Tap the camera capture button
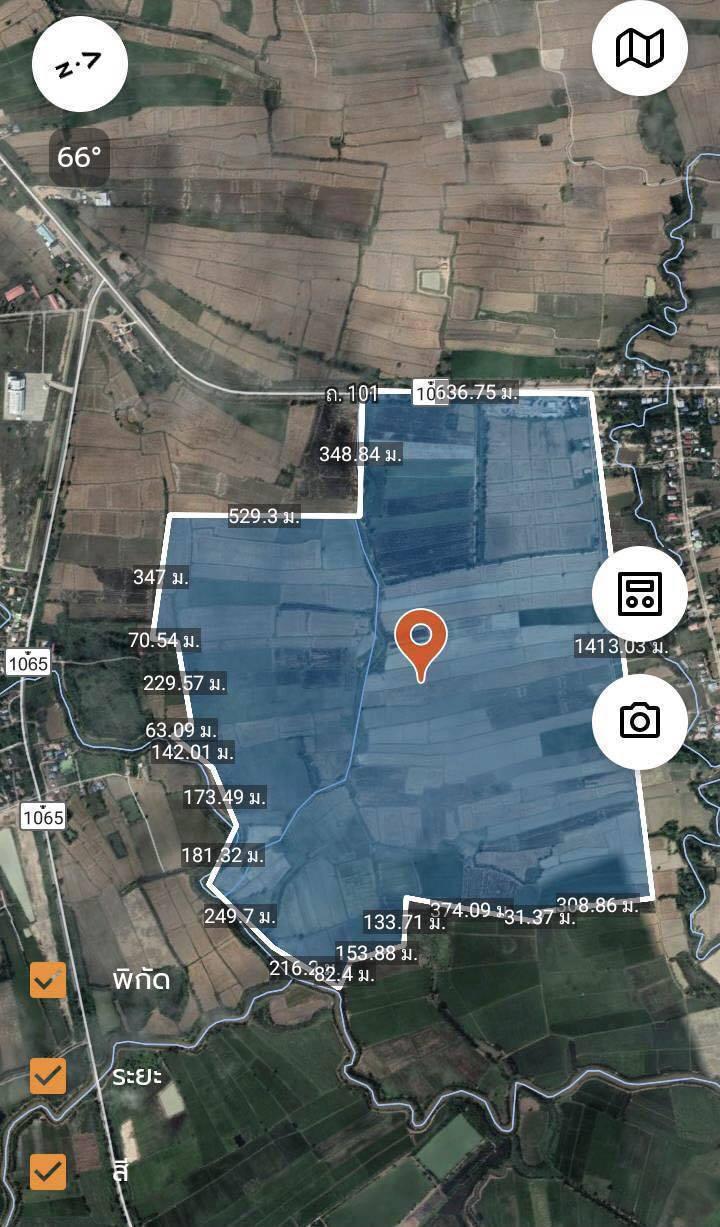 640,721
